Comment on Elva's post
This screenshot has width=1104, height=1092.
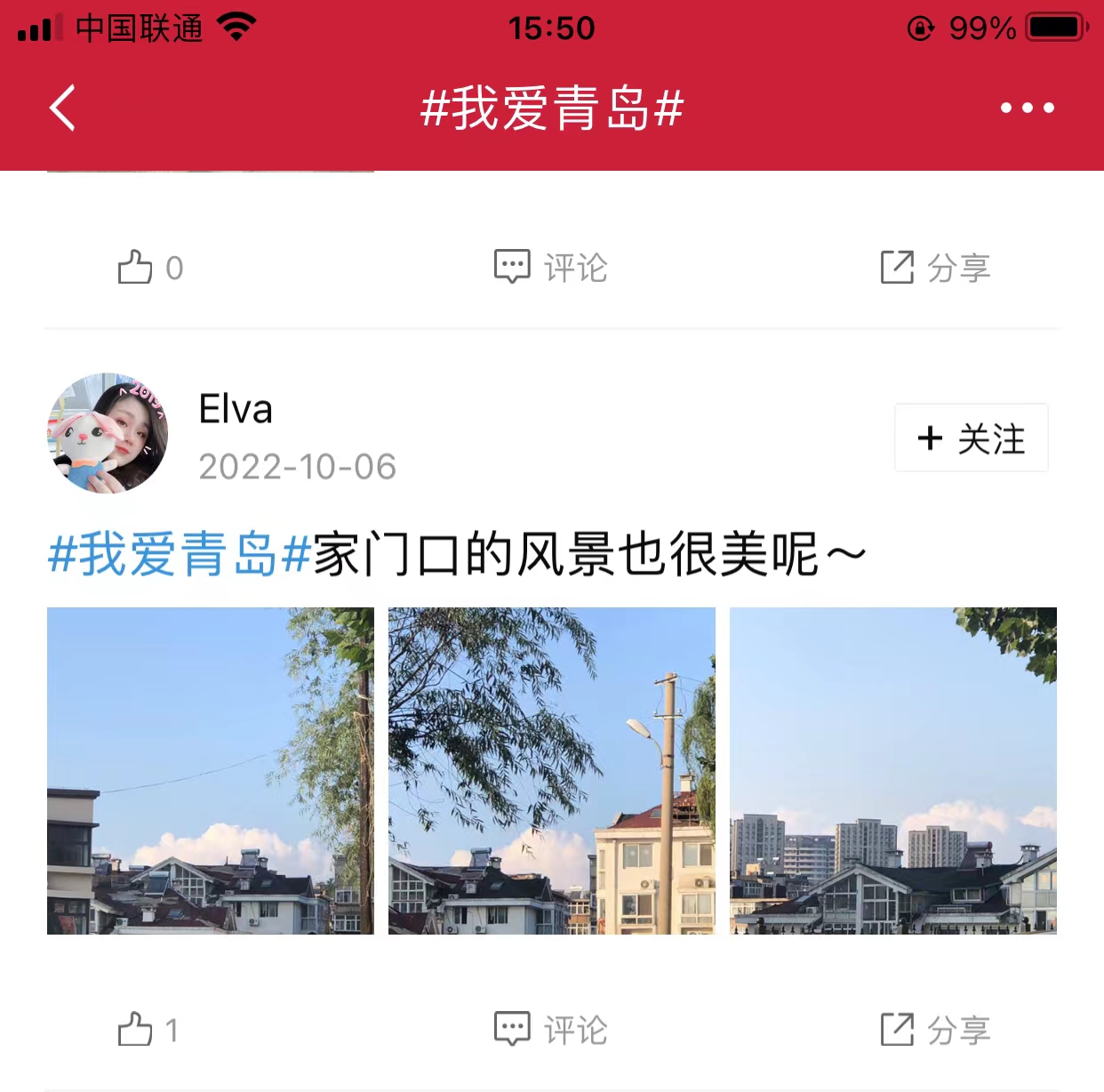(551, 1030)
